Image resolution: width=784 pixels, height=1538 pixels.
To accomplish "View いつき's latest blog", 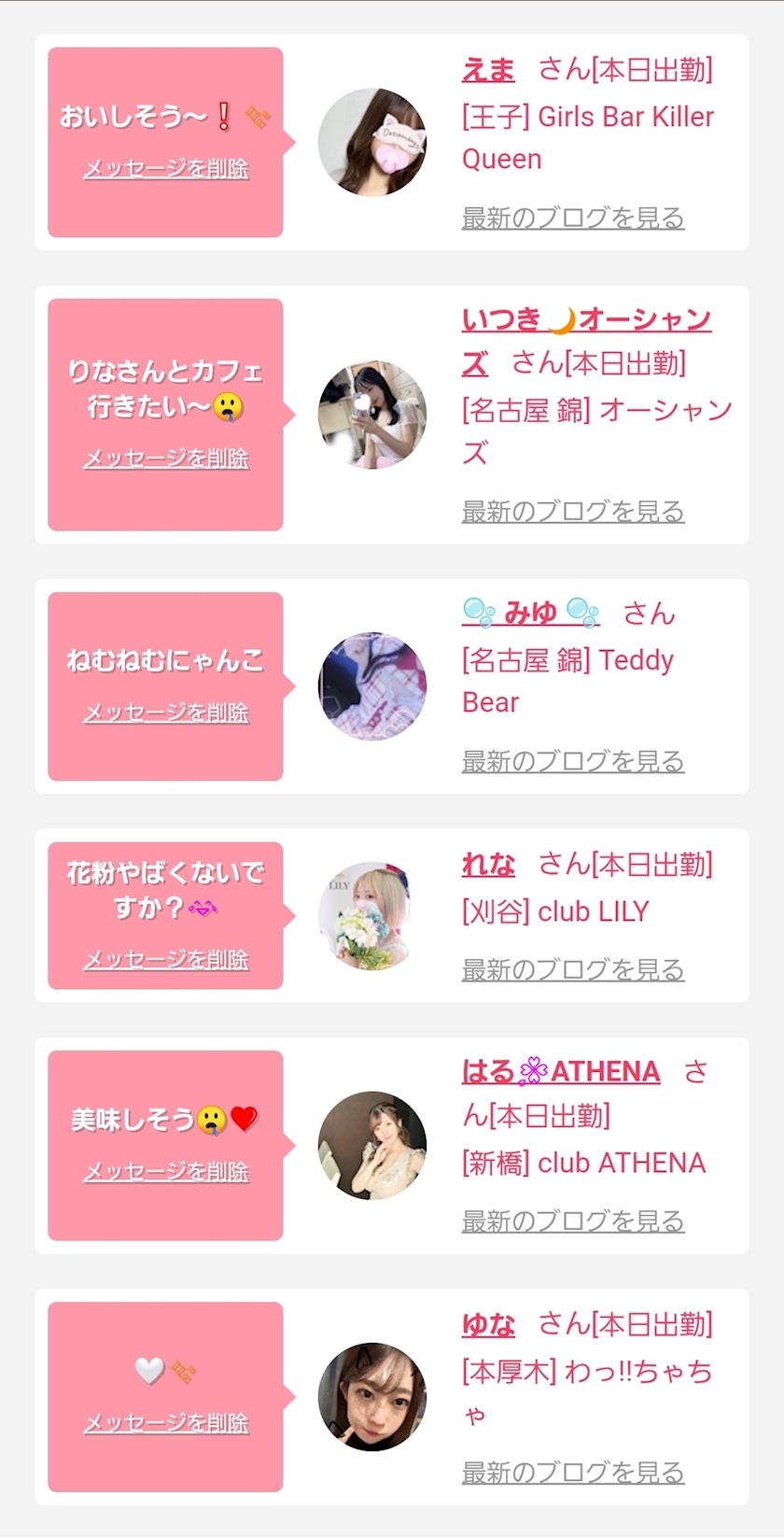I will 573,512.
